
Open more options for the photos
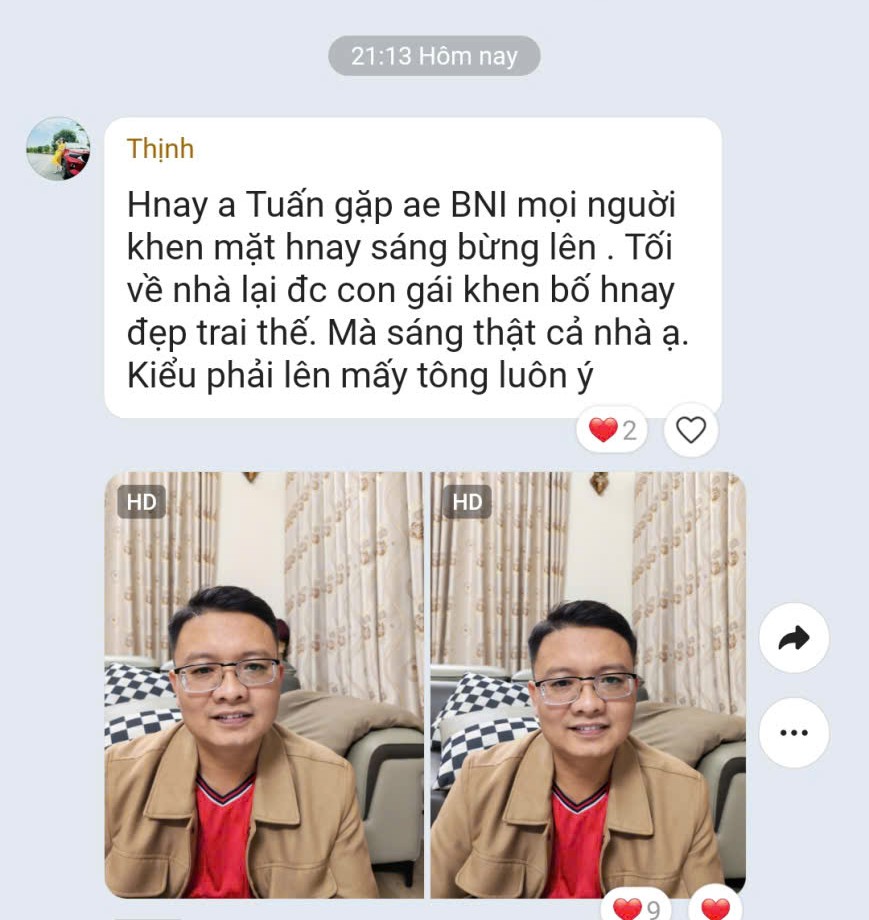pyautogui.click(x=793, y=732)
